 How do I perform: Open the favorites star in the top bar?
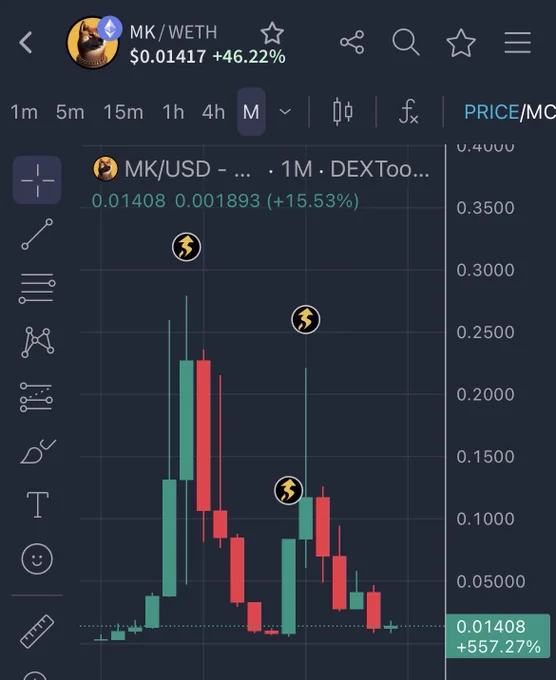click(461, 43)
